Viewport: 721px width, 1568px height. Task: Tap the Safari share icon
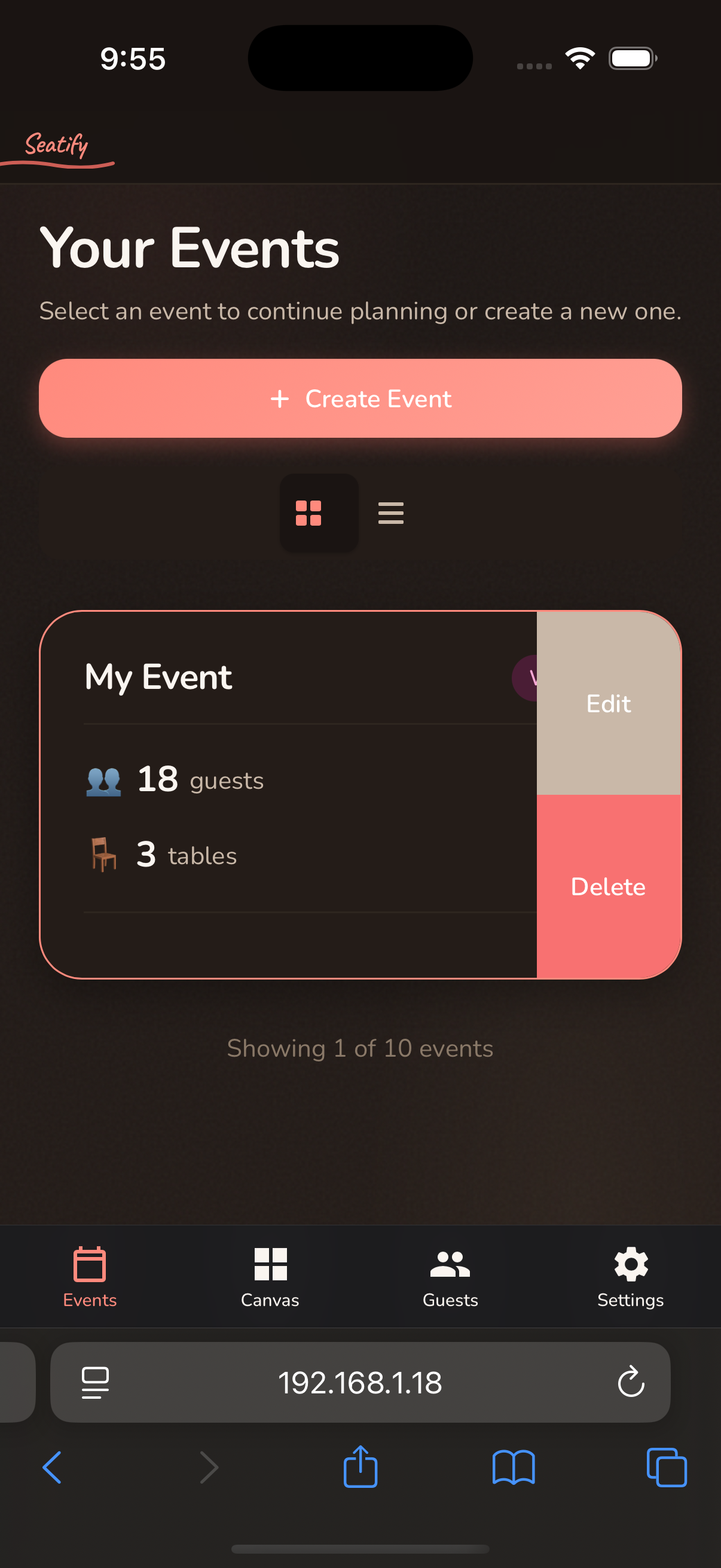click(x=360, y=1467)
